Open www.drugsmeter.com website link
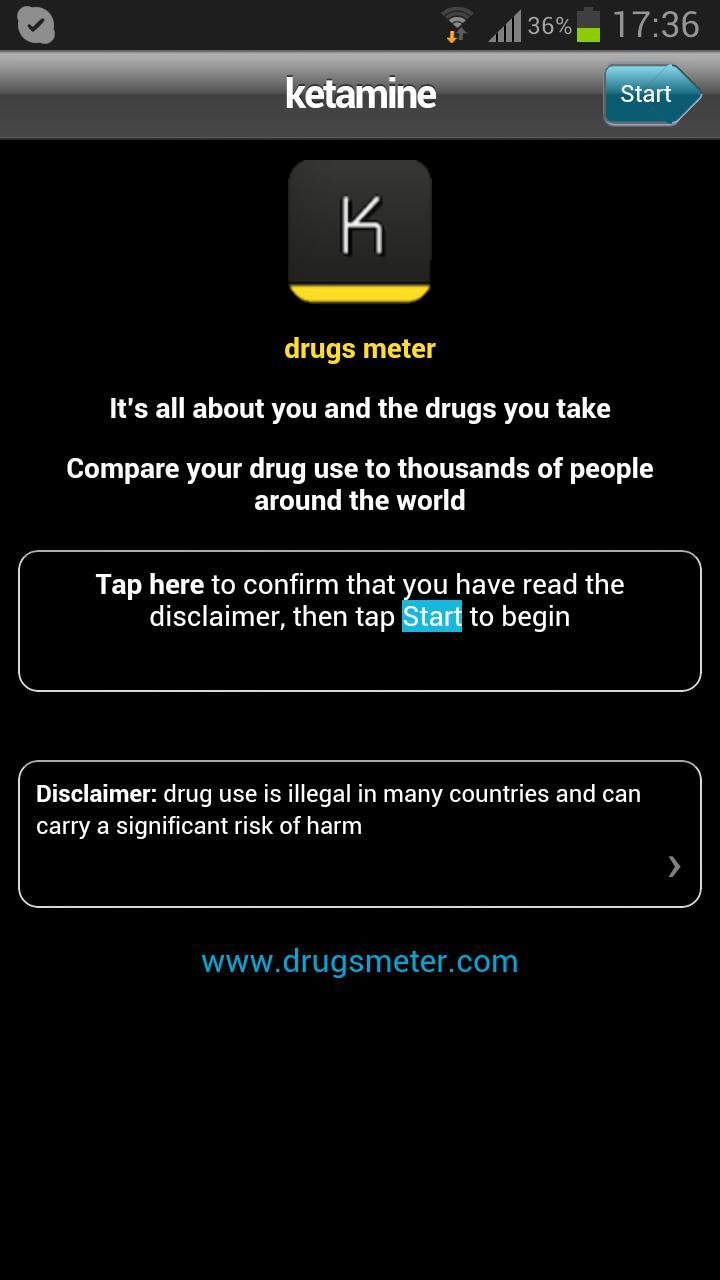 [360, 961]
